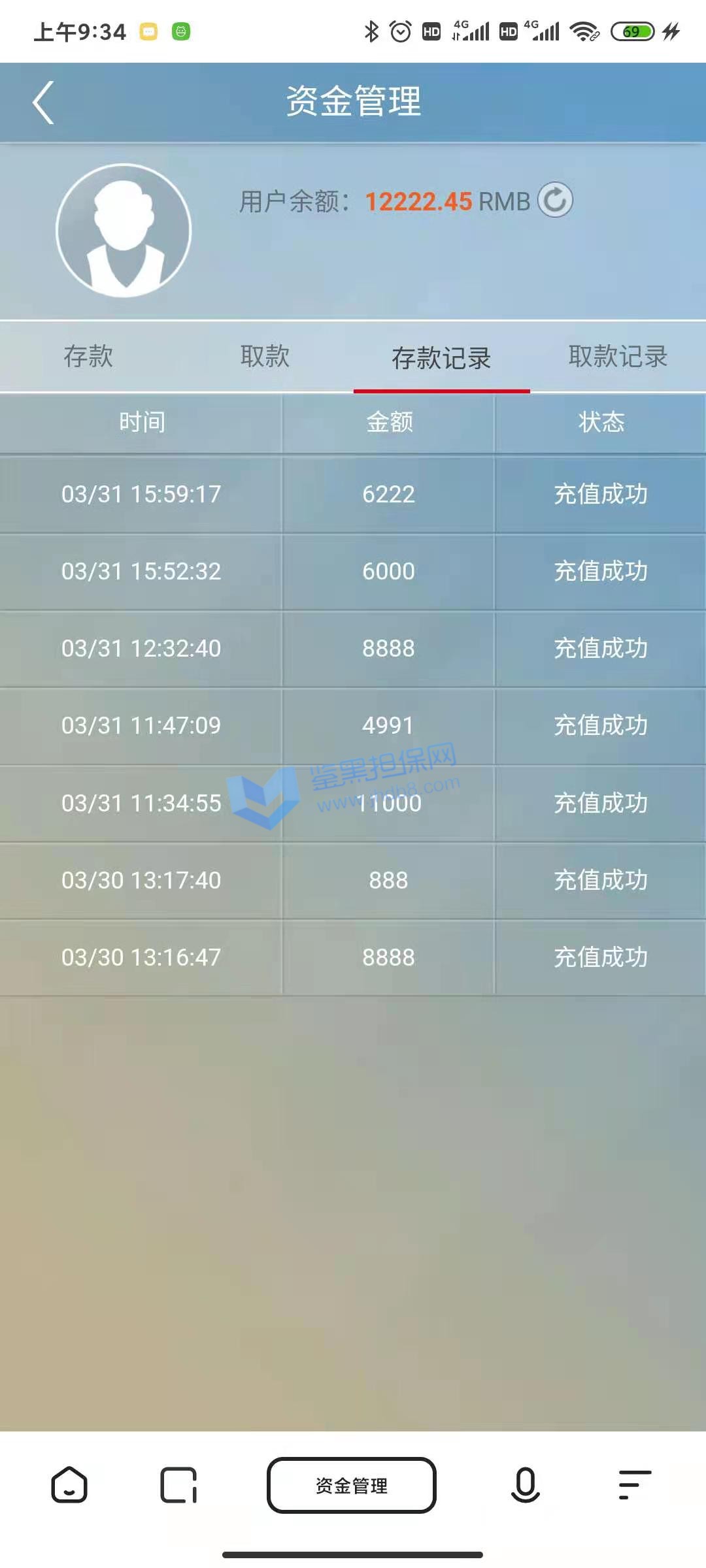
Task: Start voice input with the microphone
Action: [x=525, y=1485]
